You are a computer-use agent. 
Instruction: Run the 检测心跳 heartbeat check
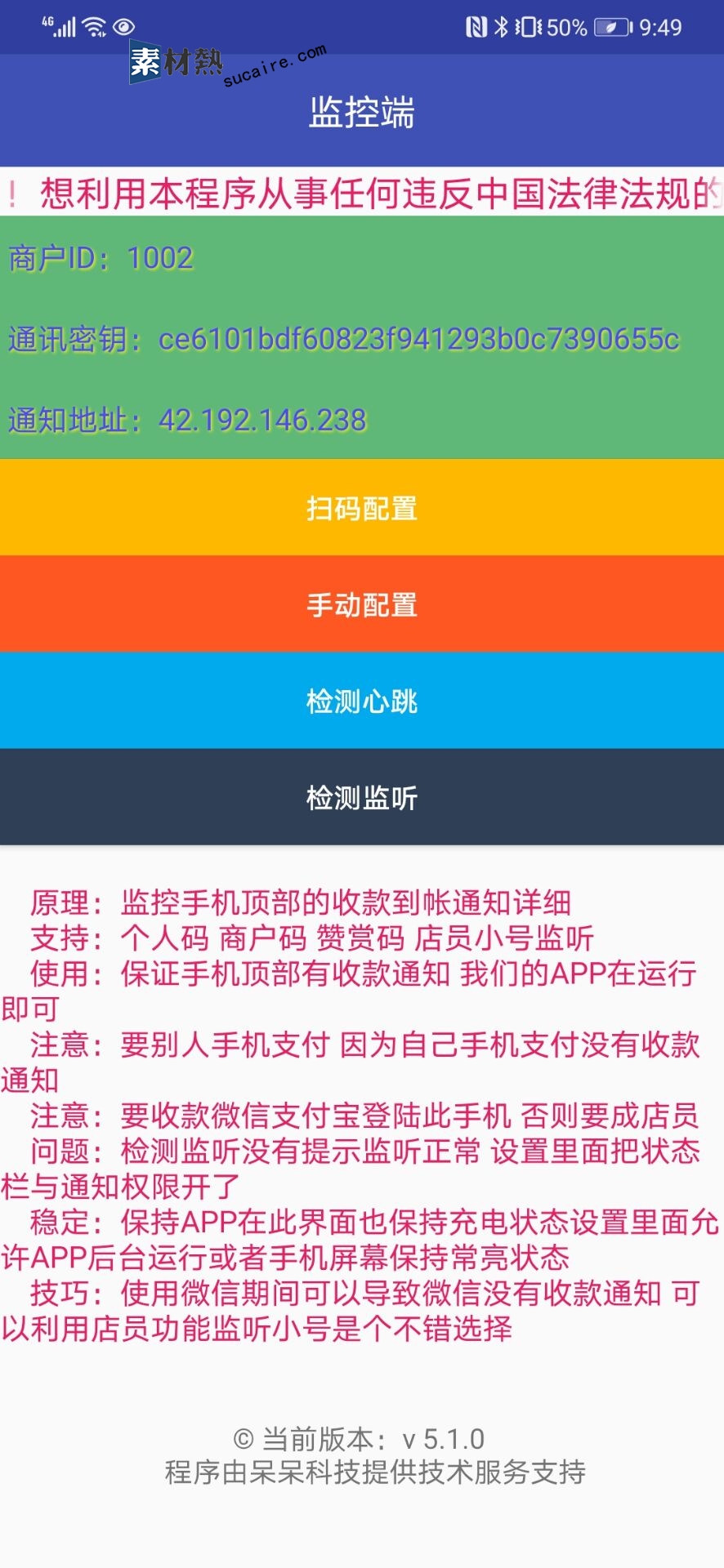362,701
